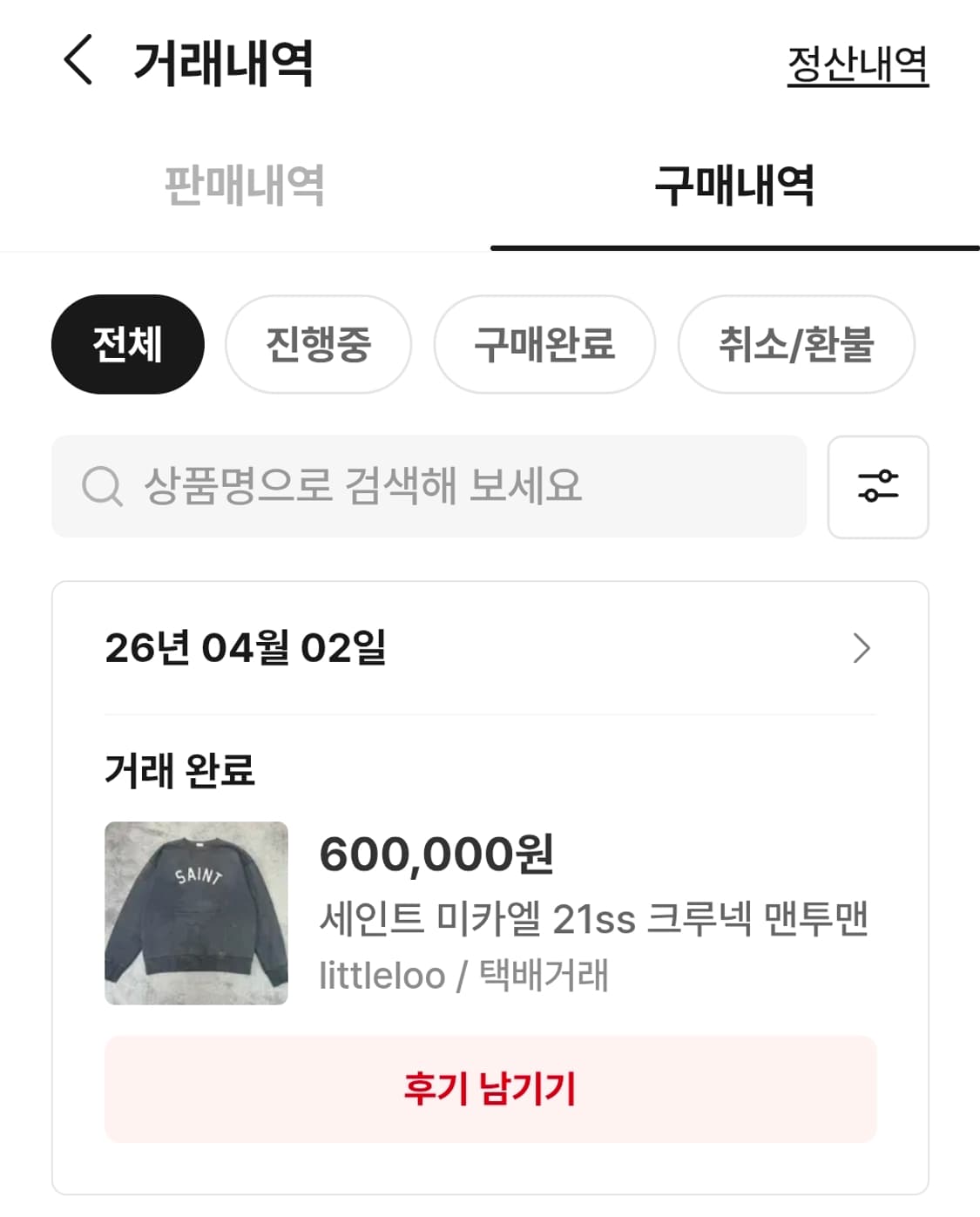Open the right-pointing arrow on the date row

click(x=862, y=650)
